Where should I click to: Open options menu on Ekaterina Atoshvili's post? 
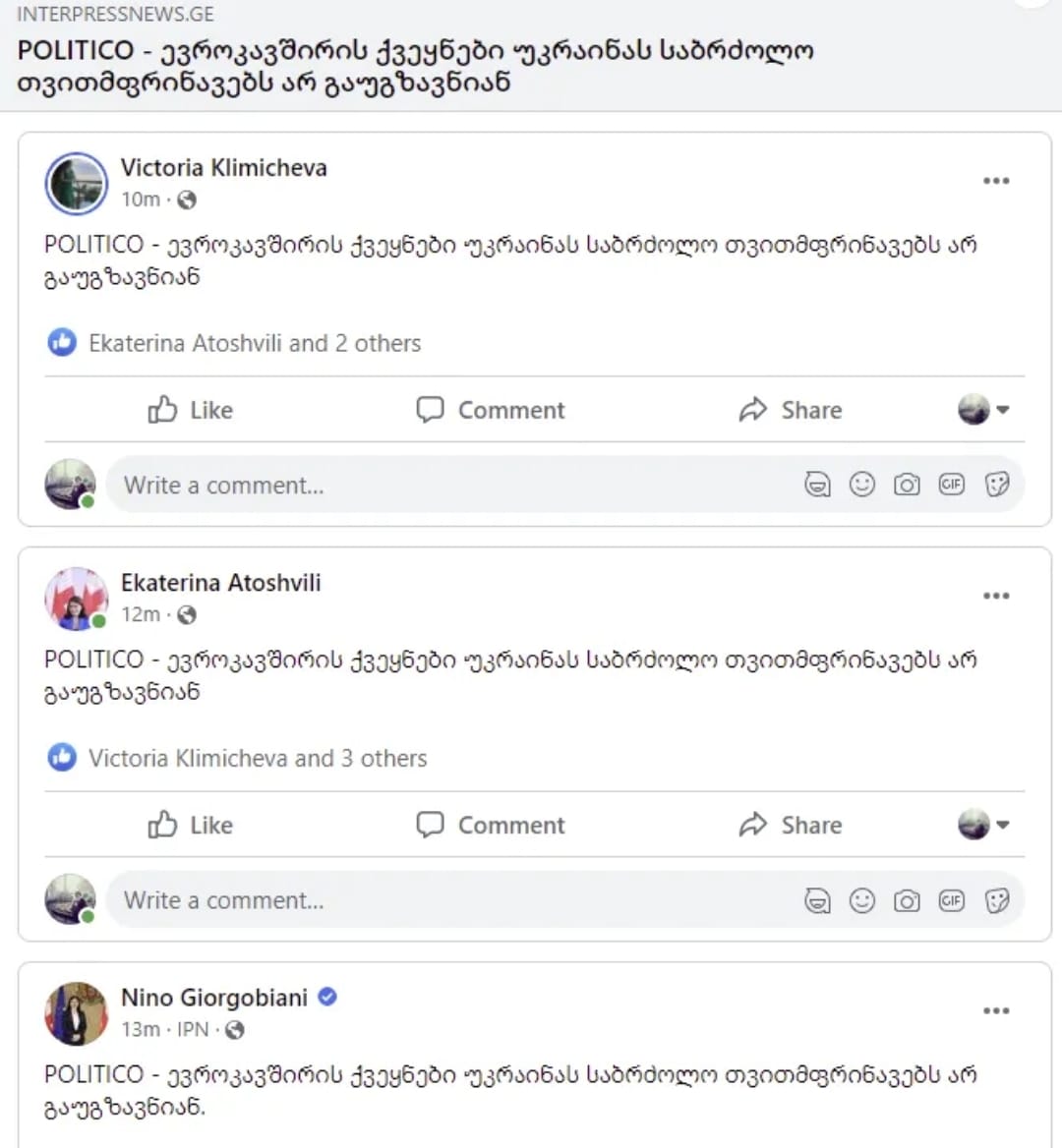click(996, 596)
